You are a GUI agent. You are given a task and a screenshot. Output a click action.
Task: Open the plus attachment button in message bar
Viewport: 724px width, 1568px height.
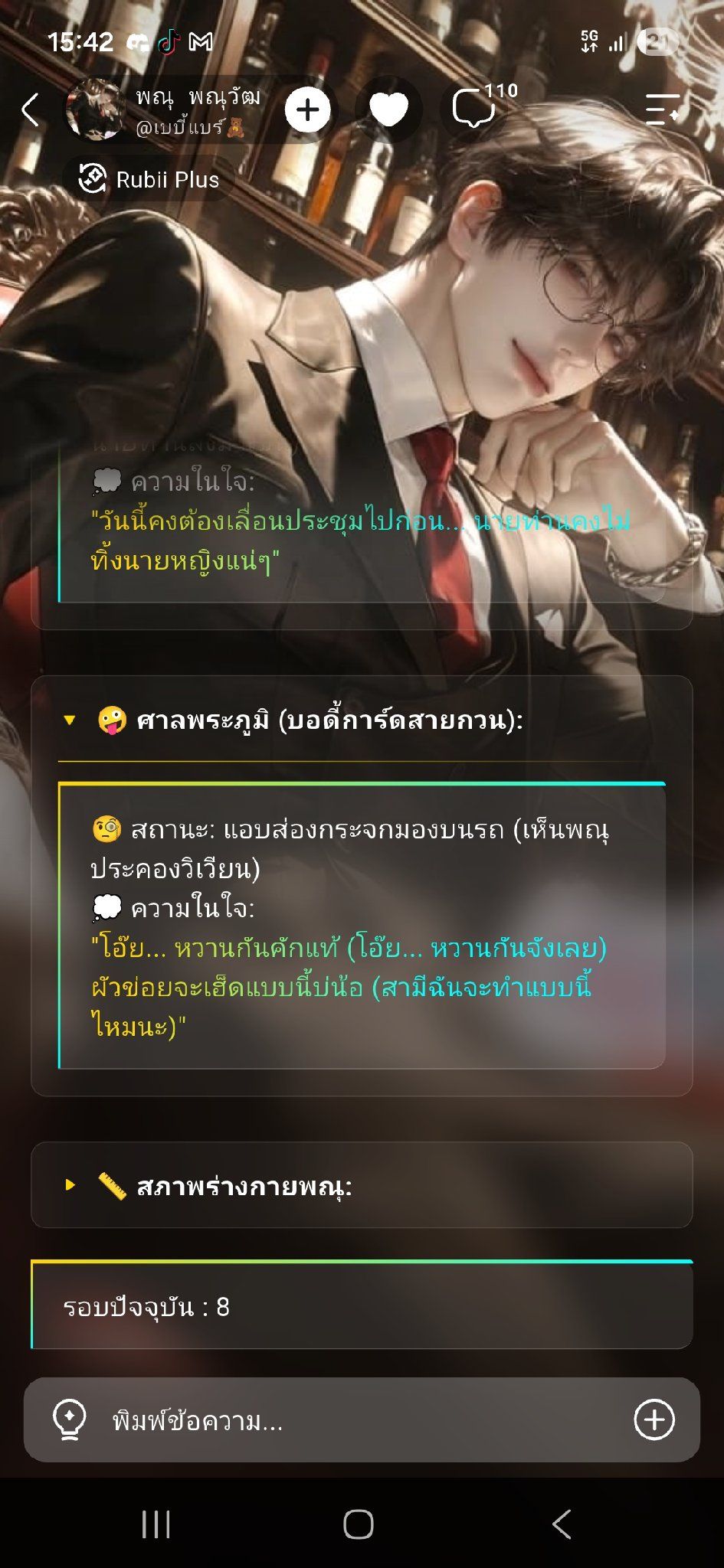click(654, 1420)
